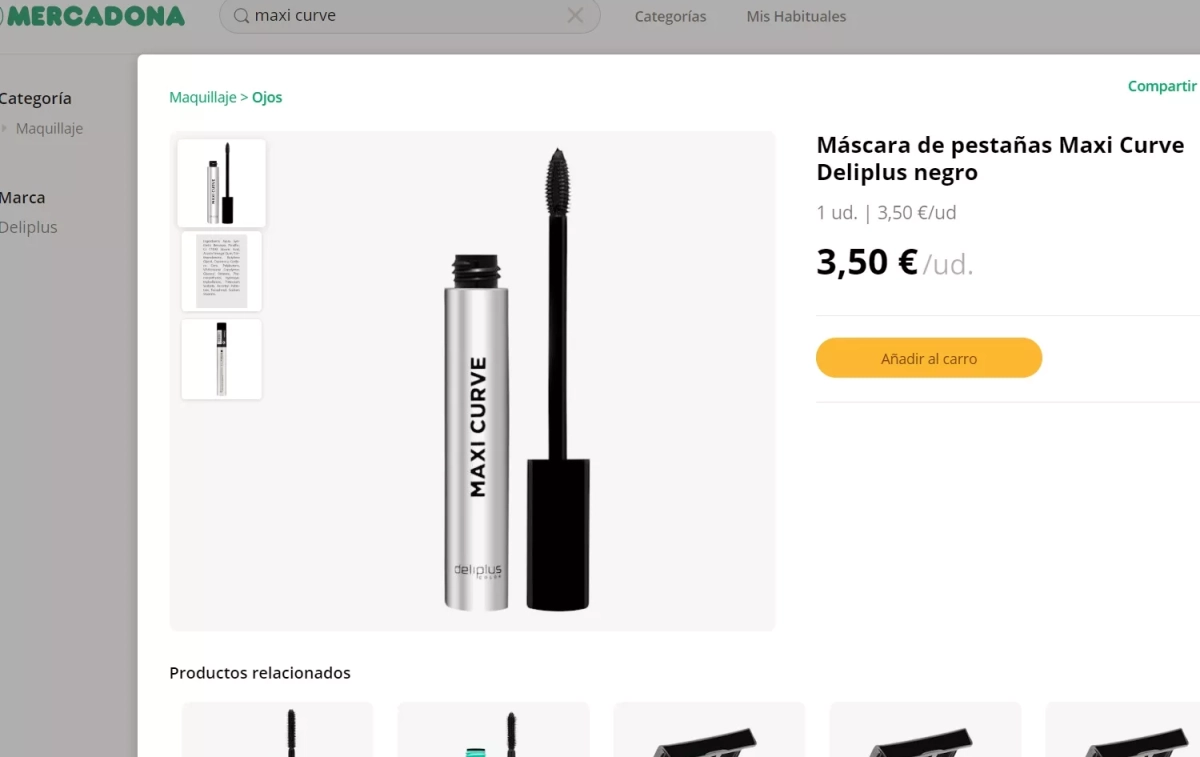The height and width of the screenshot is (757, 1200).
Task: Select the first product thumbnail image
Action: (222, 183)
